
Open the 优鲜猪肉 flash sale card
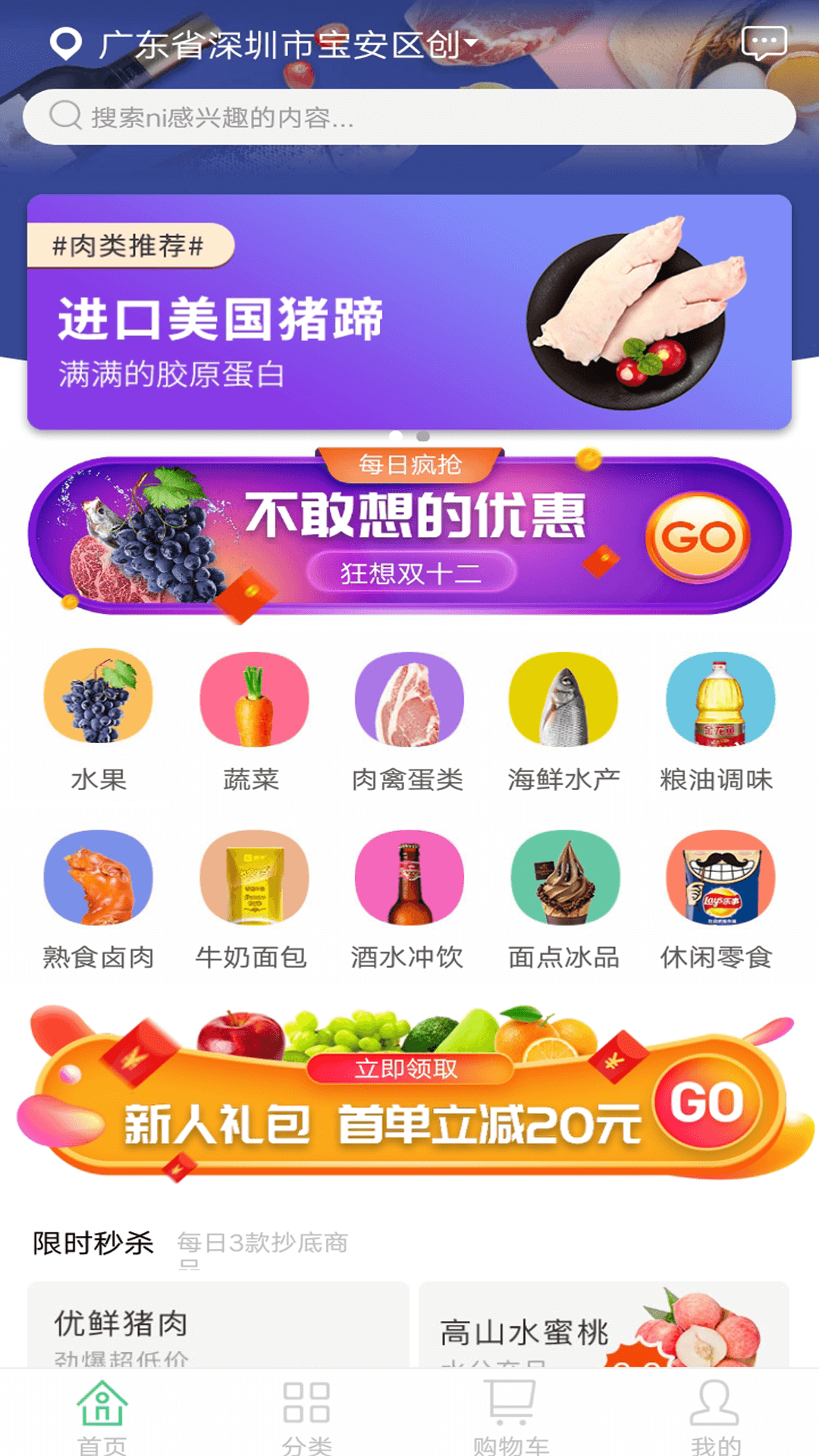click(218, 1327)
